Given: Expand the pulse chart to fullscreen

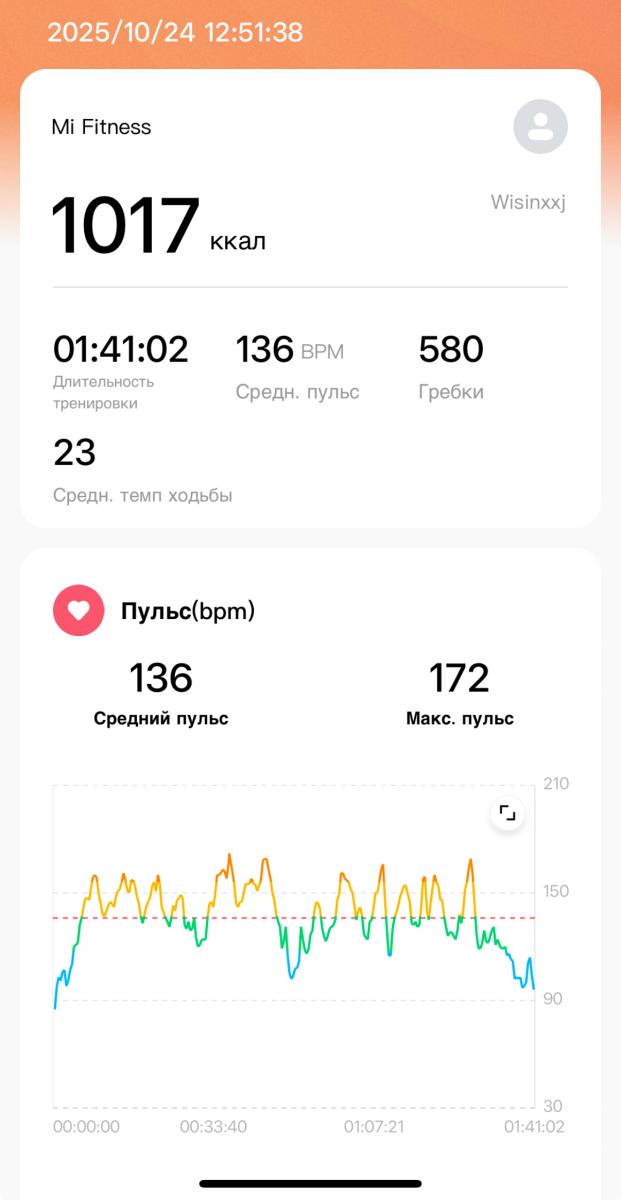Looking at the screenshot, I should [x=508, y=814].
